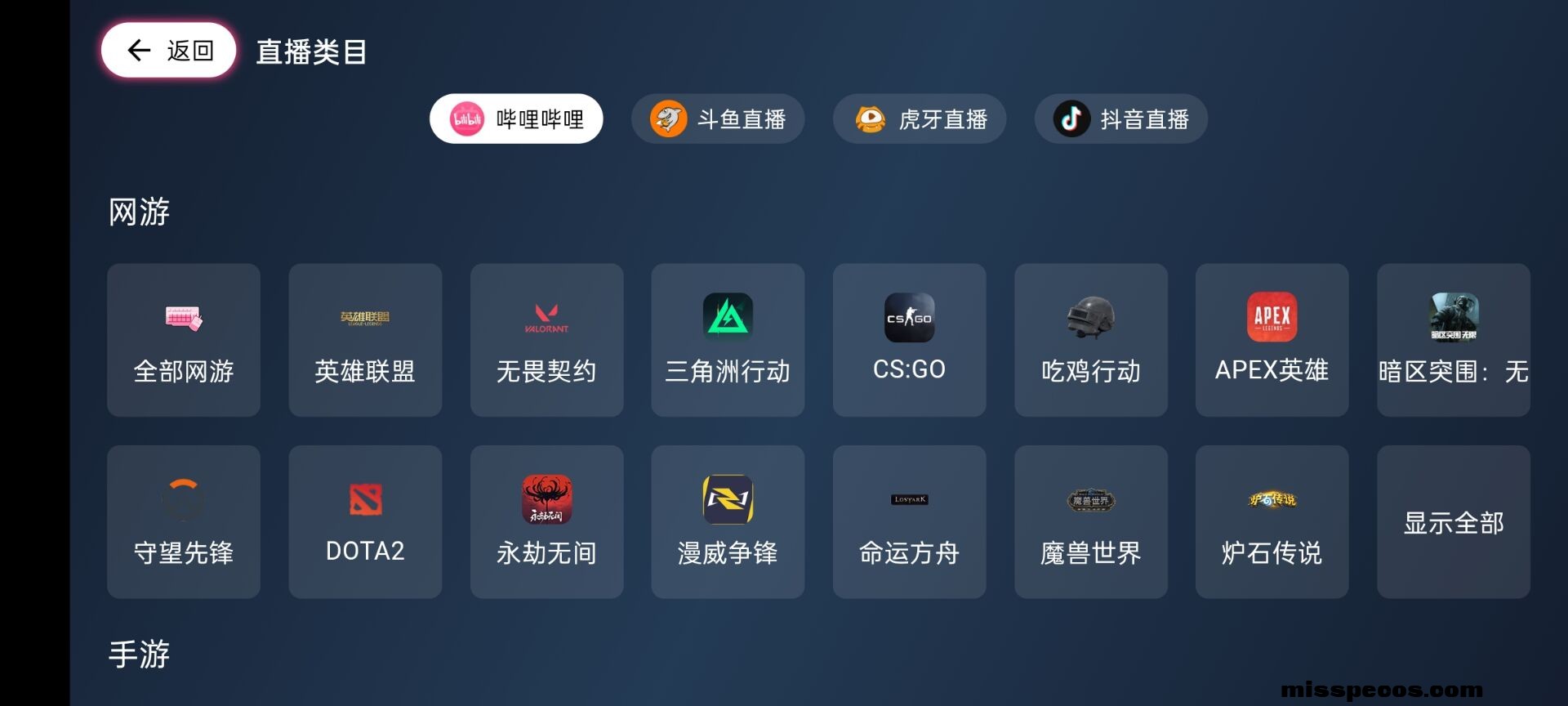Open the DOTA2 category
Image resolution: width=1568 pixels, height=706 pixels.
coord(365,521)
